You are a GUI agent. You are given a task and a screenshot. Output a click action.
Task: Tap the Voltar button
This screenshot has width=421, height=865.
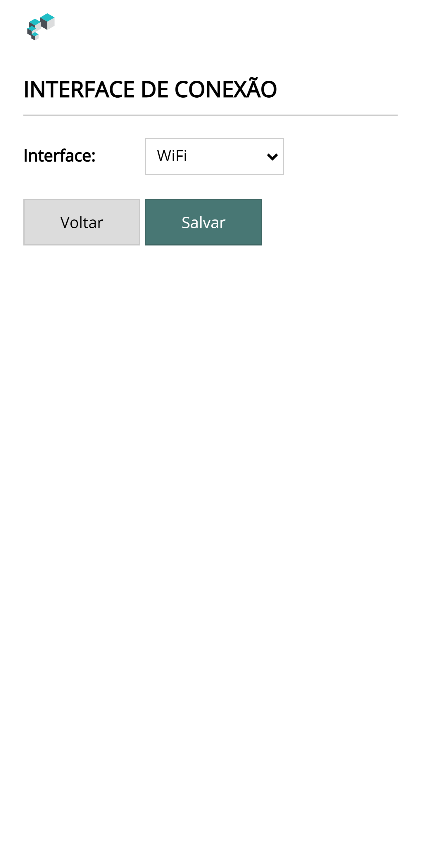82,222
